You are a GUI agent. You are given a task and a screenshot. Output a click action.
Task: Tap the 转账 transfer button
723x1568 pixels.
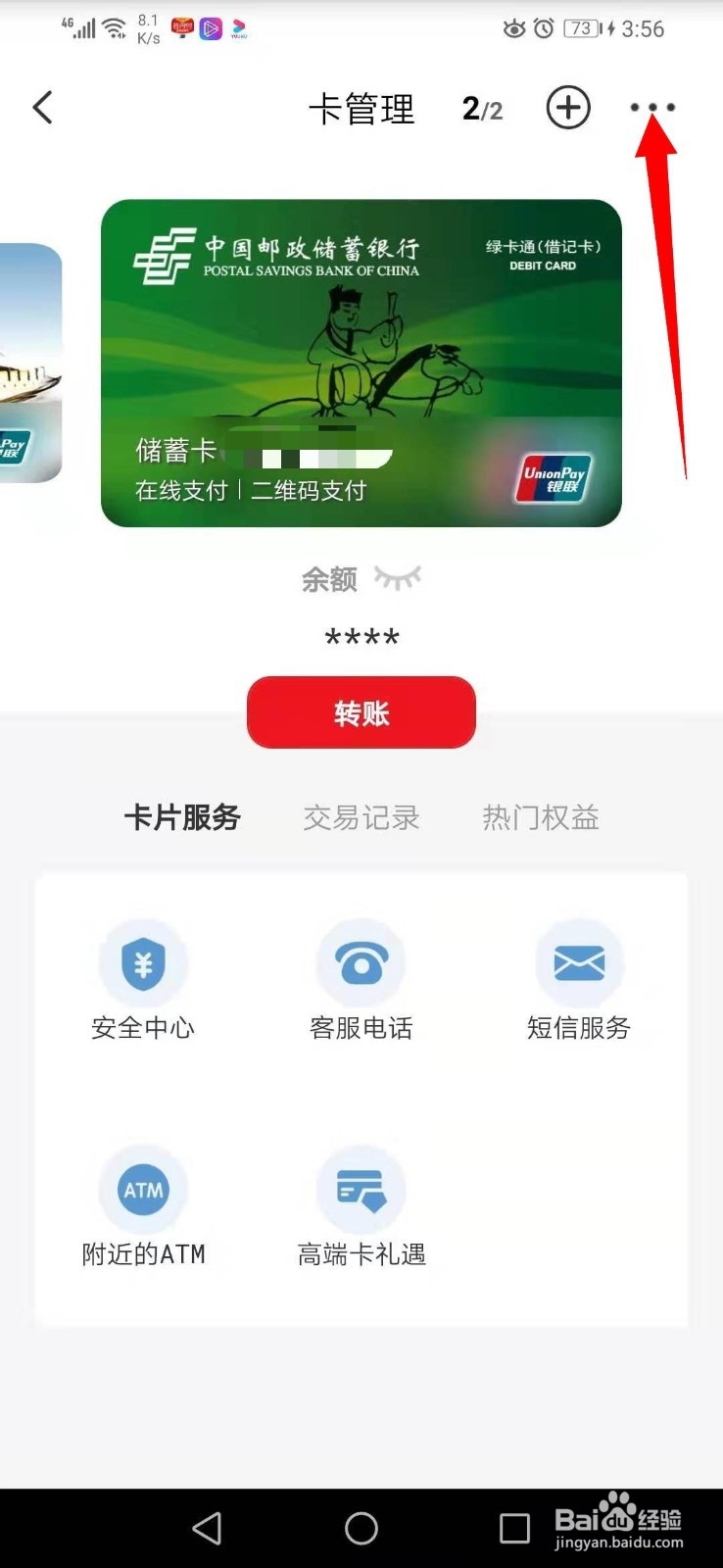click(361, 712)
